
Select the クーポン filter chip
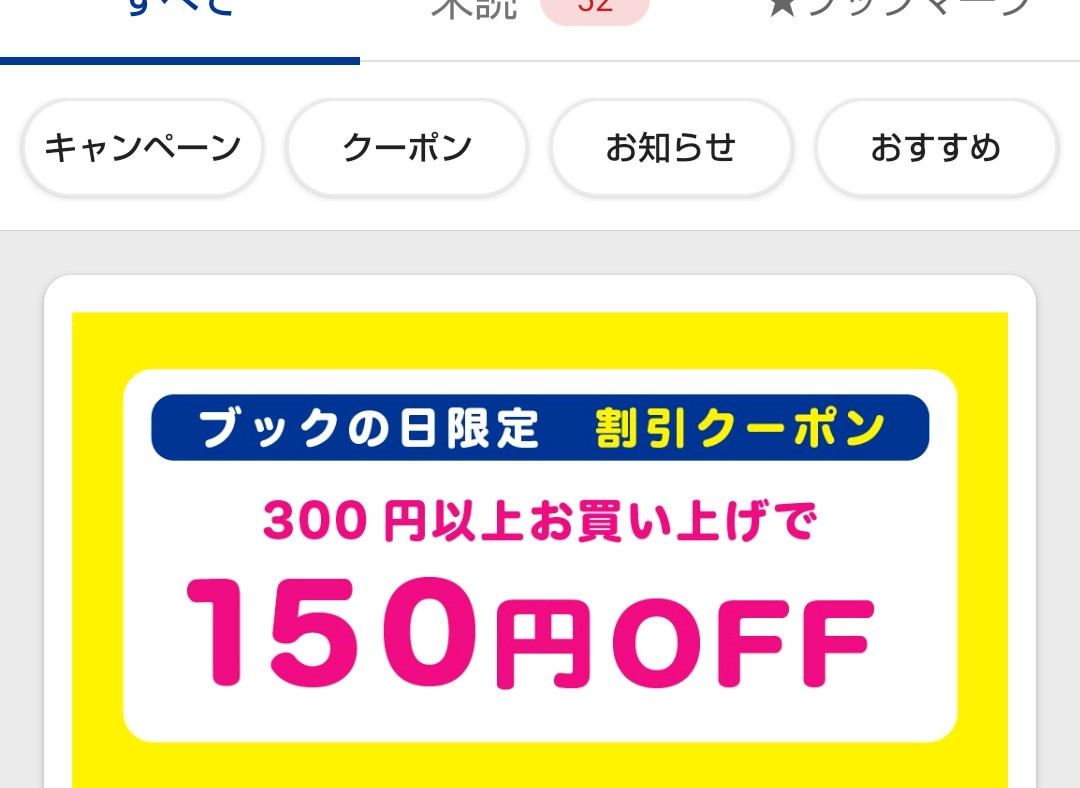[407, 148]
